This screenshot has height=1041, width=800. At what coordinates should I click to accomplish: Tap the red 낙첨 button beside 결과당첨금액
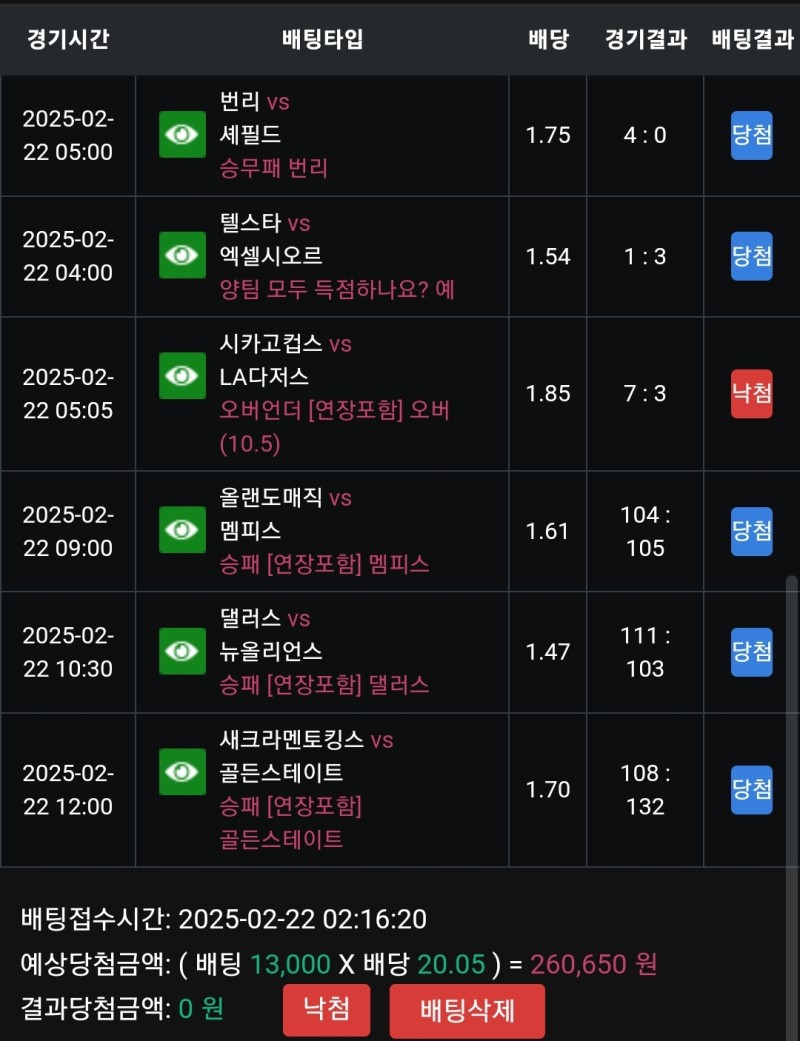click(326, 1009)
